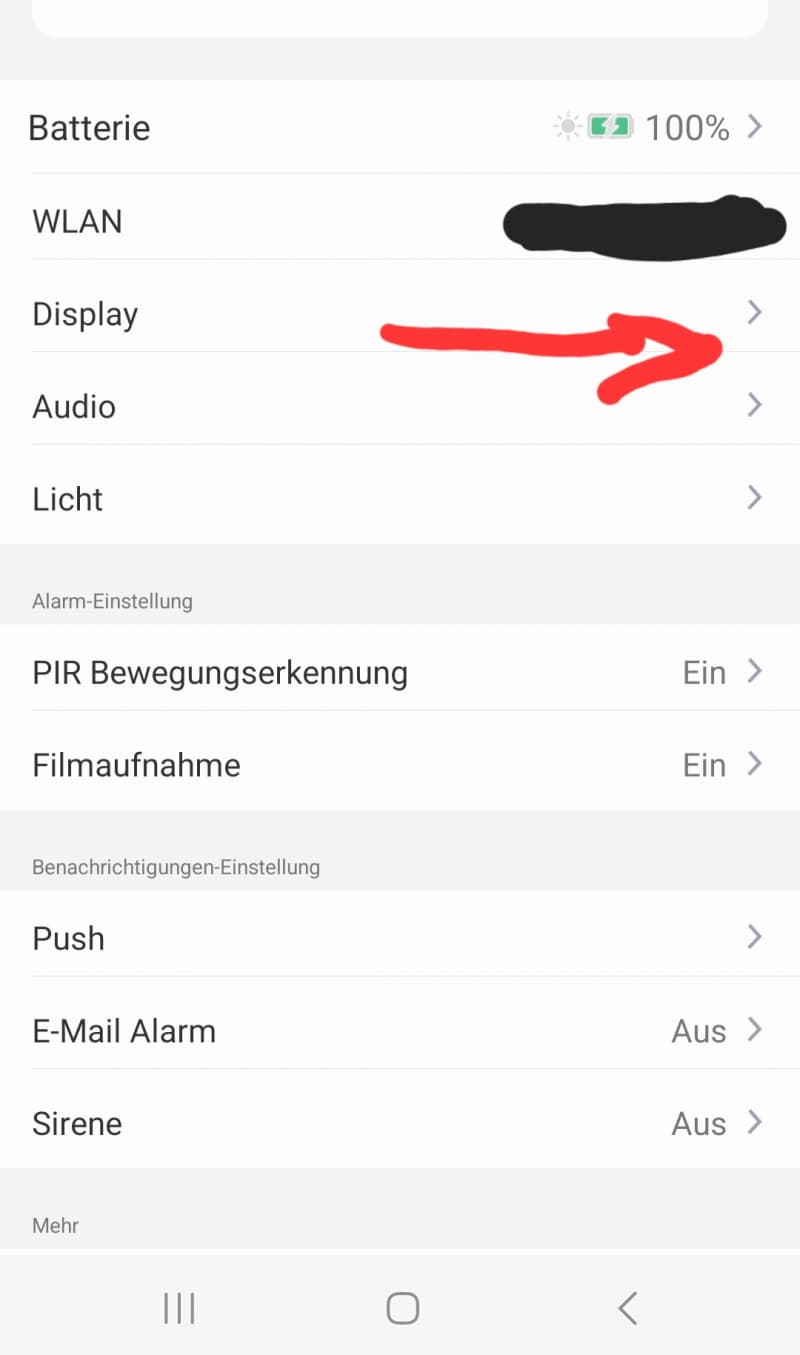Tap the system home button
This screenshot has width=800, height=1355.
click(402, 1308)
